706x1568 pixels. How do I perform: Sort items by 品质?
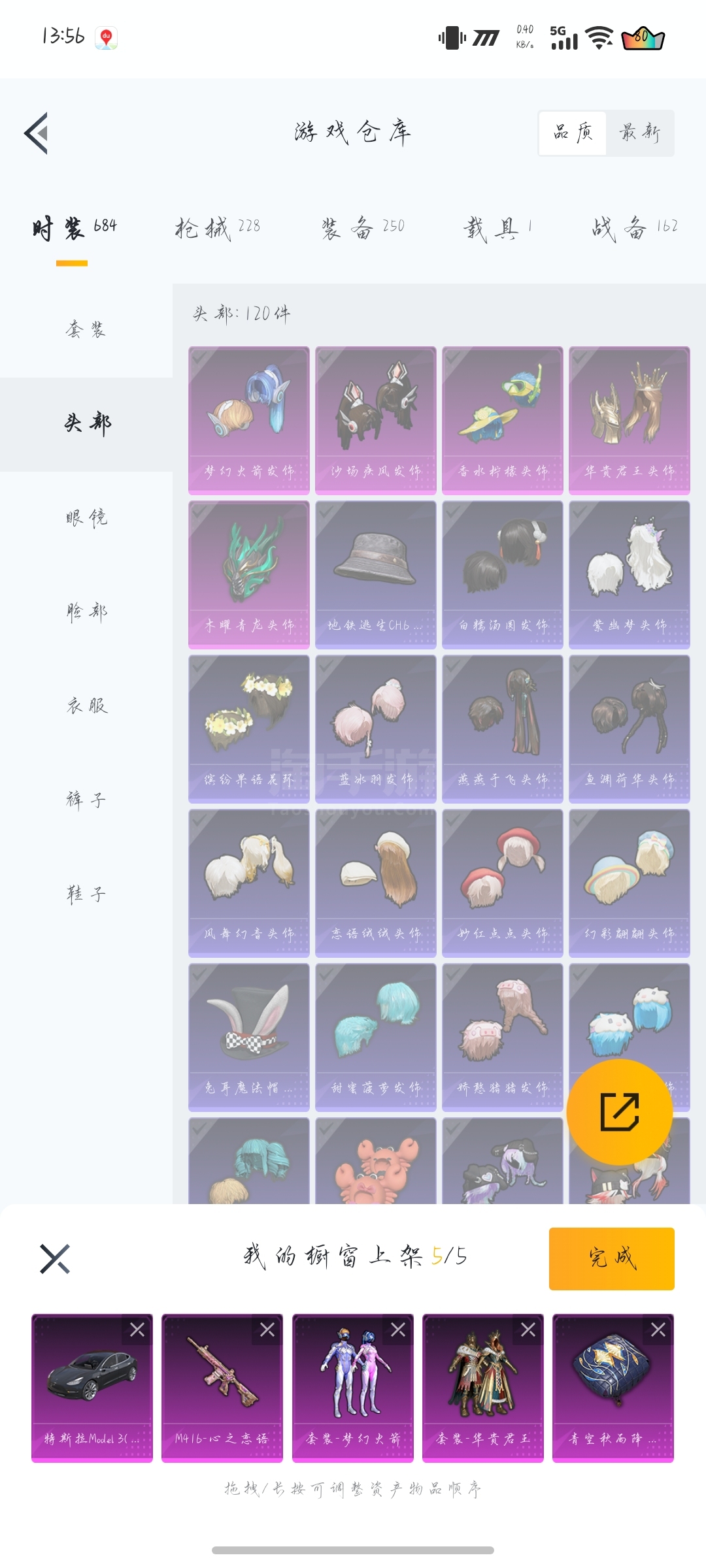[573, 133]
